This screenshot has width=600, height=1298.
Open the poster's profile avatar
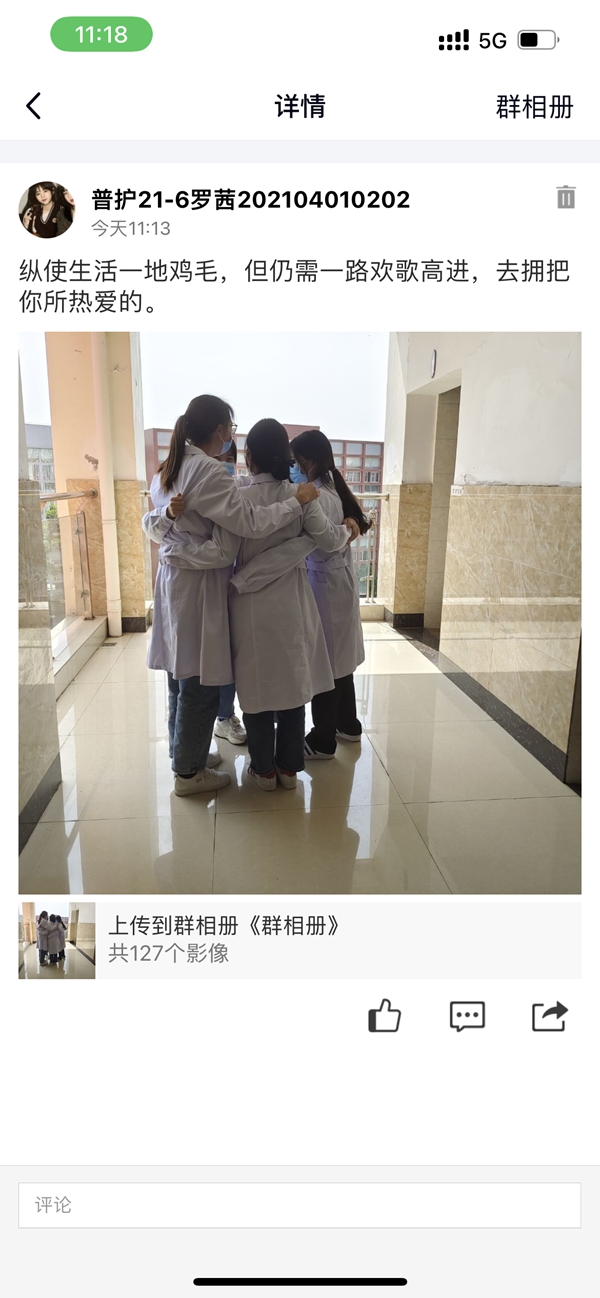tap(46, 210)
